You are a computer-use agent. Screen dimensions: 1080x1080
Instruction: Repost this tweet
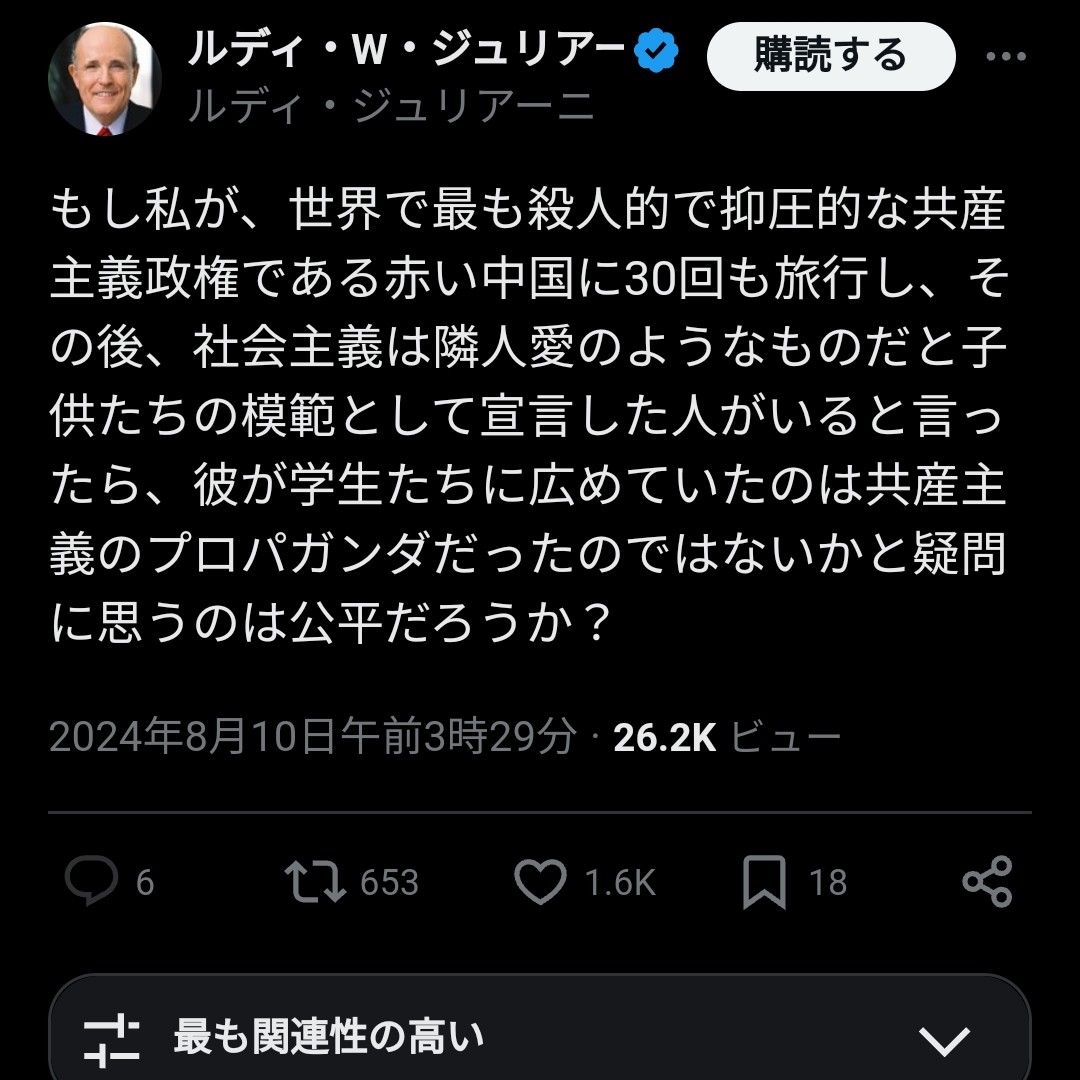coord(315,882)
